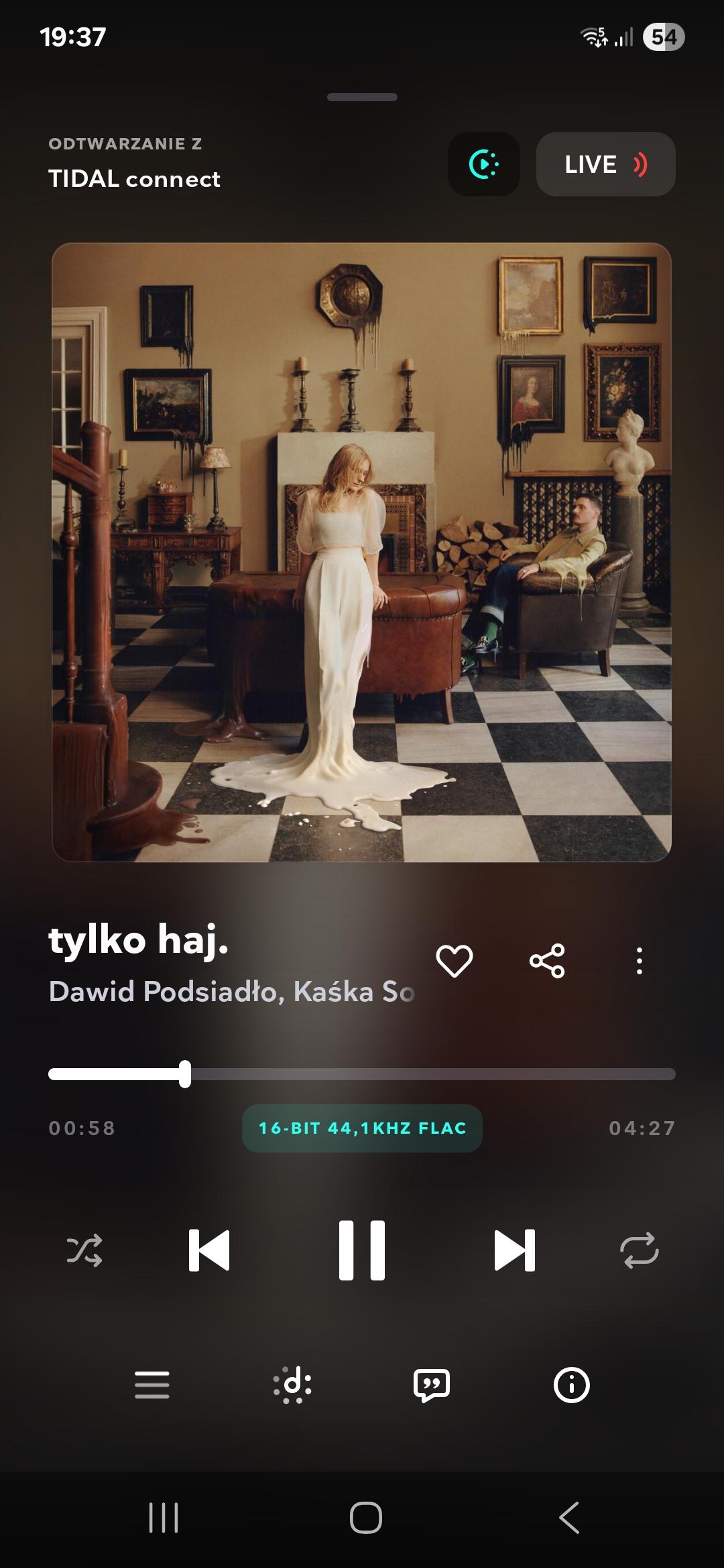Show the song lyrics
The width and height of the screenshot is (724, 1568).
coord(432,1385)
